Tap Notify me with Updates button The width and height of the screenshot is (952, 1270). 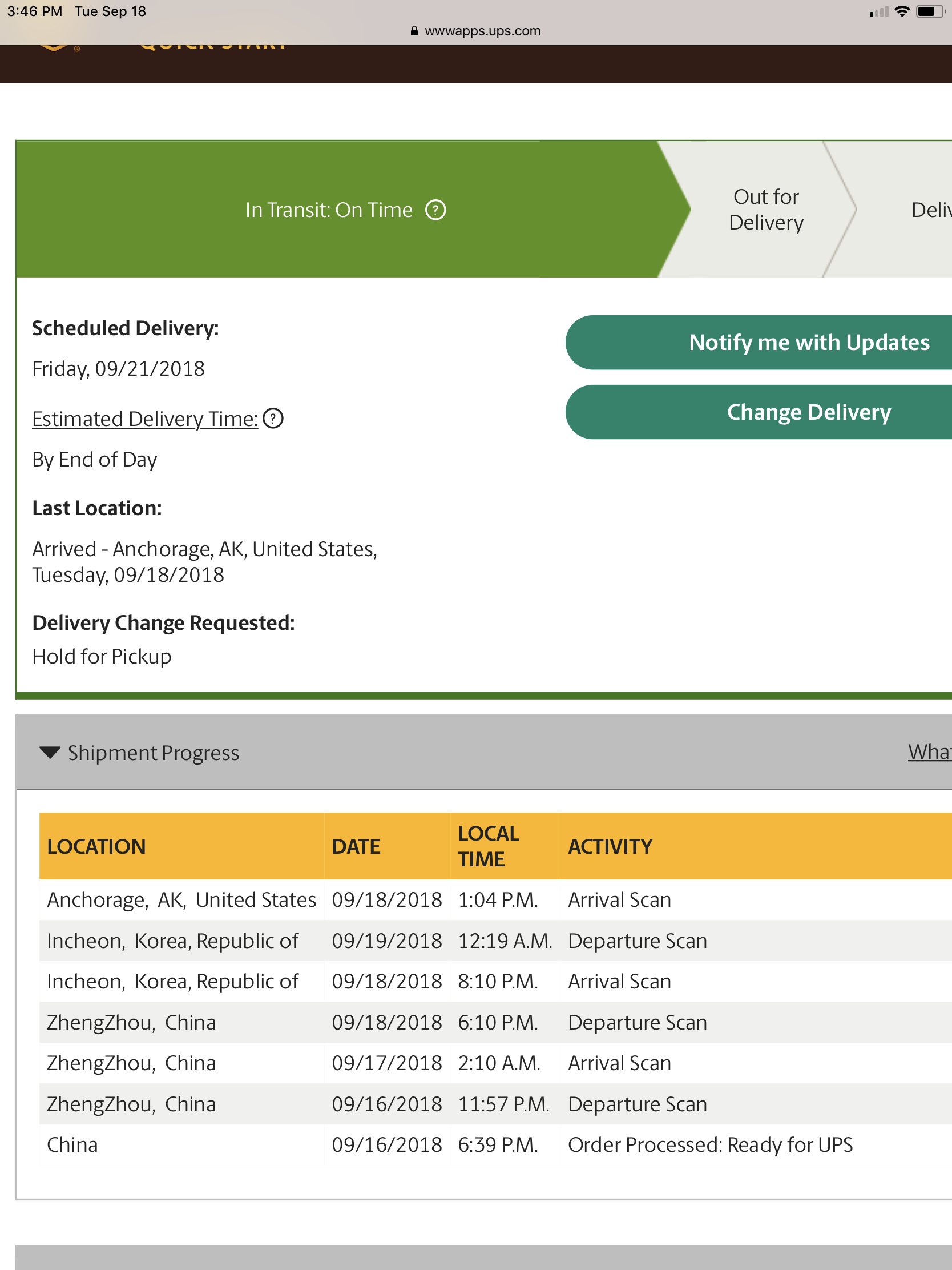[759, 342]
